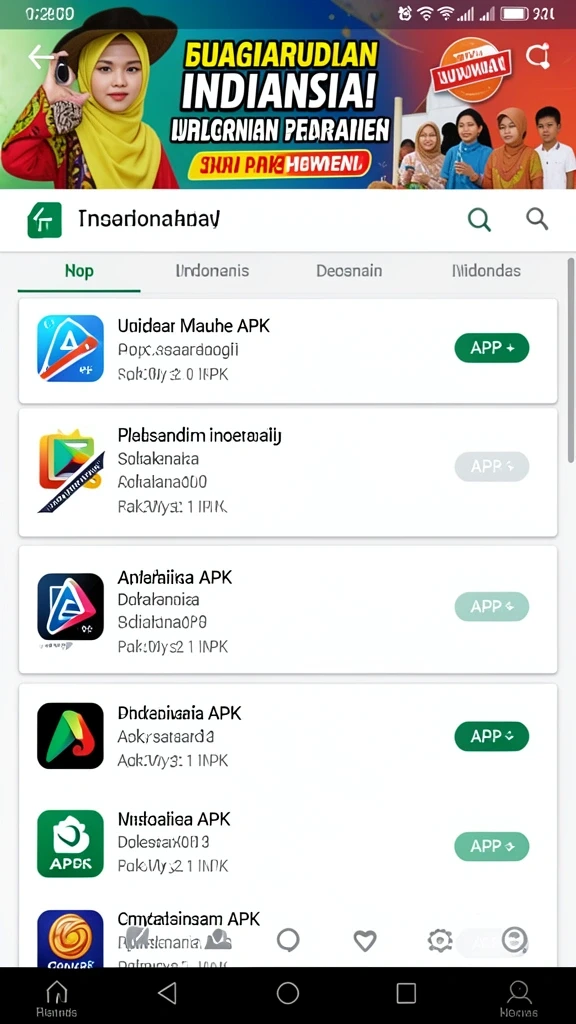Tap the system home circle button
The width and height of the screenshot is (576, 1024).
tap(287, 993)
